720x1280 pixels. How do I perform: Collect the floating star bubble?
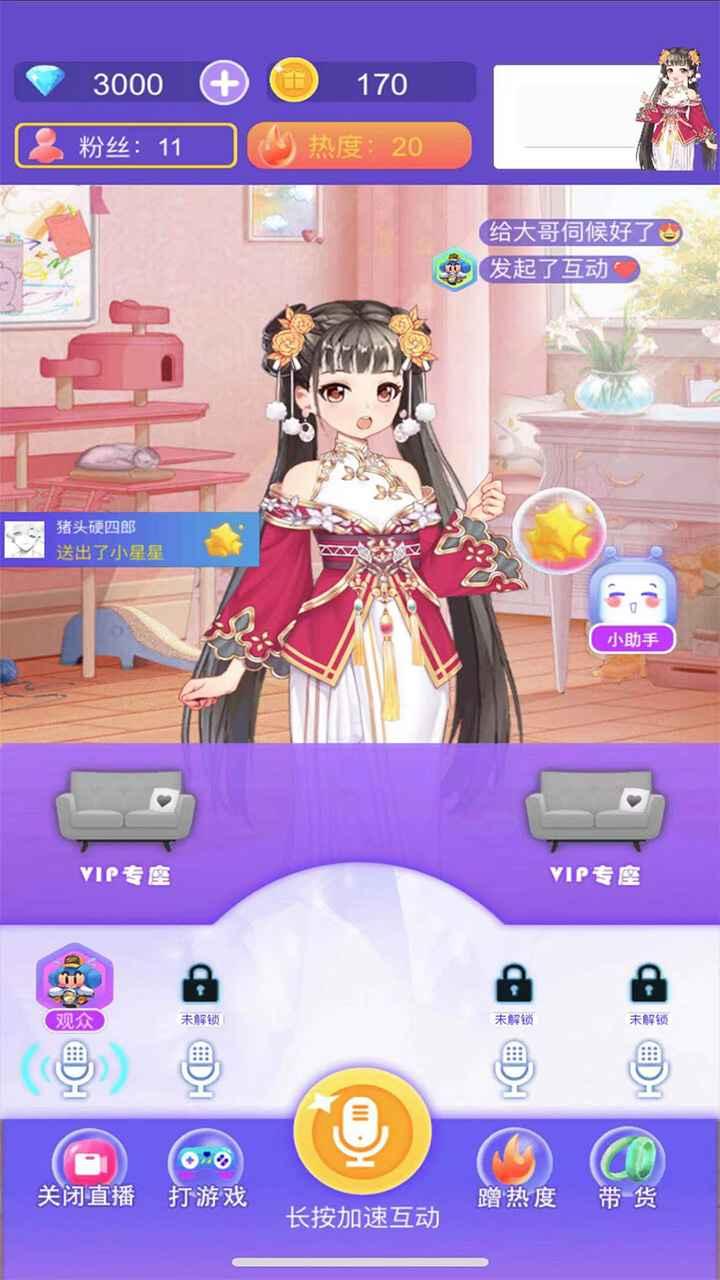(556, 536)
